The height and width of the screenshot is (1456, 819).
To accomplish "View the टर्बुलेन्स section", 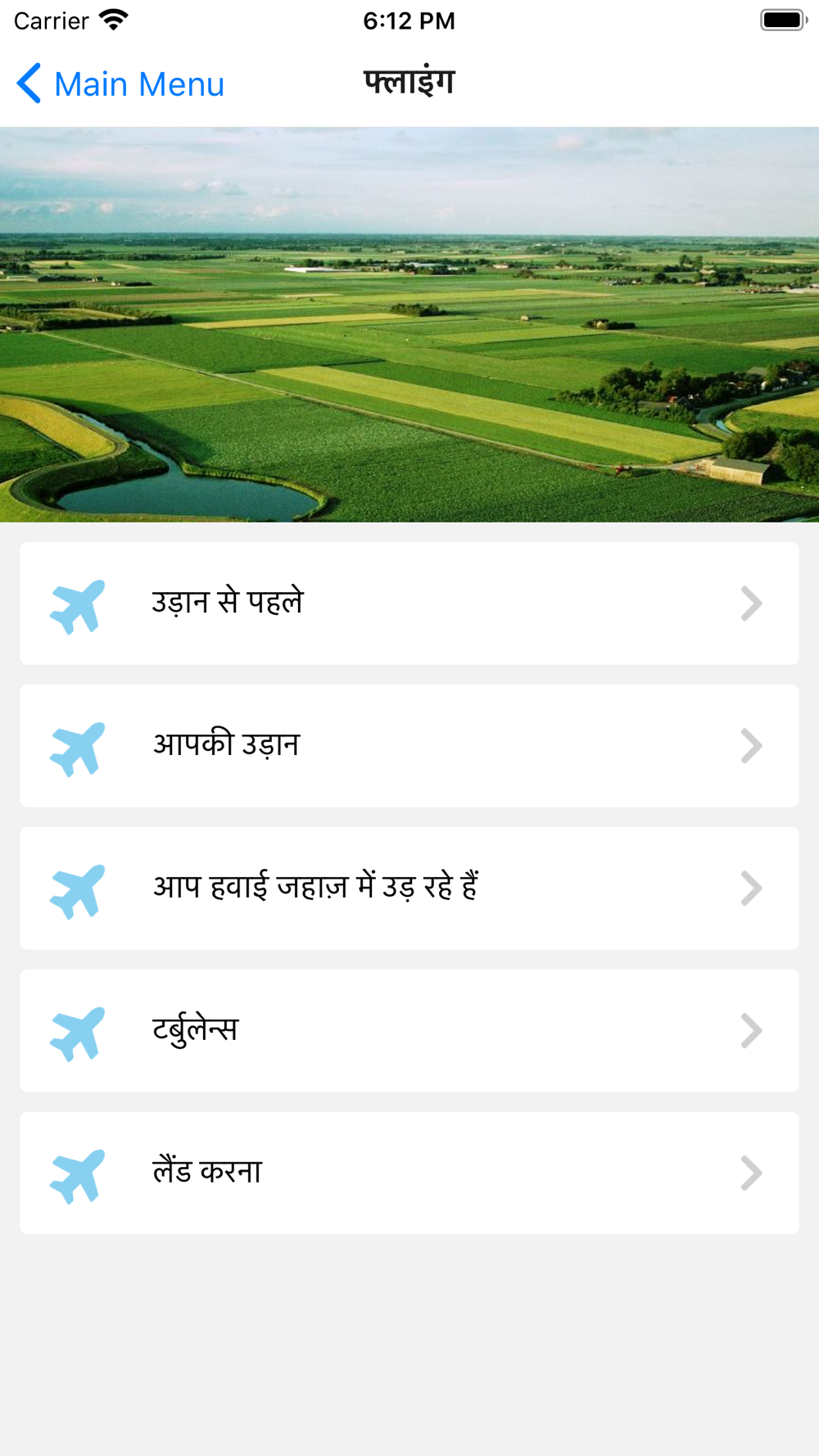I will (x=409, y=1031).
